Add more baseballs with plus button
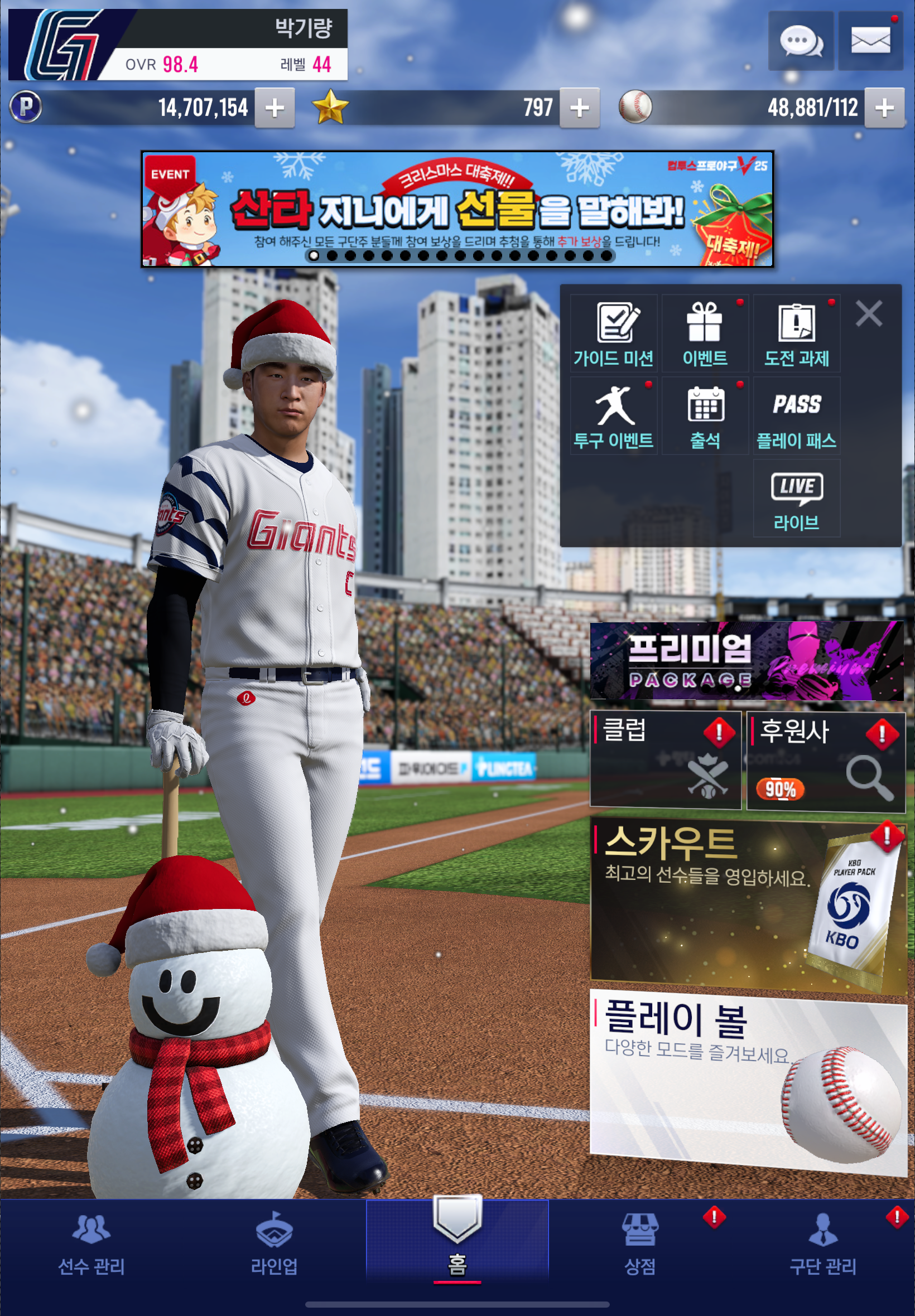Viewport: 915px width, 1316px height. [x=884, y=108]
